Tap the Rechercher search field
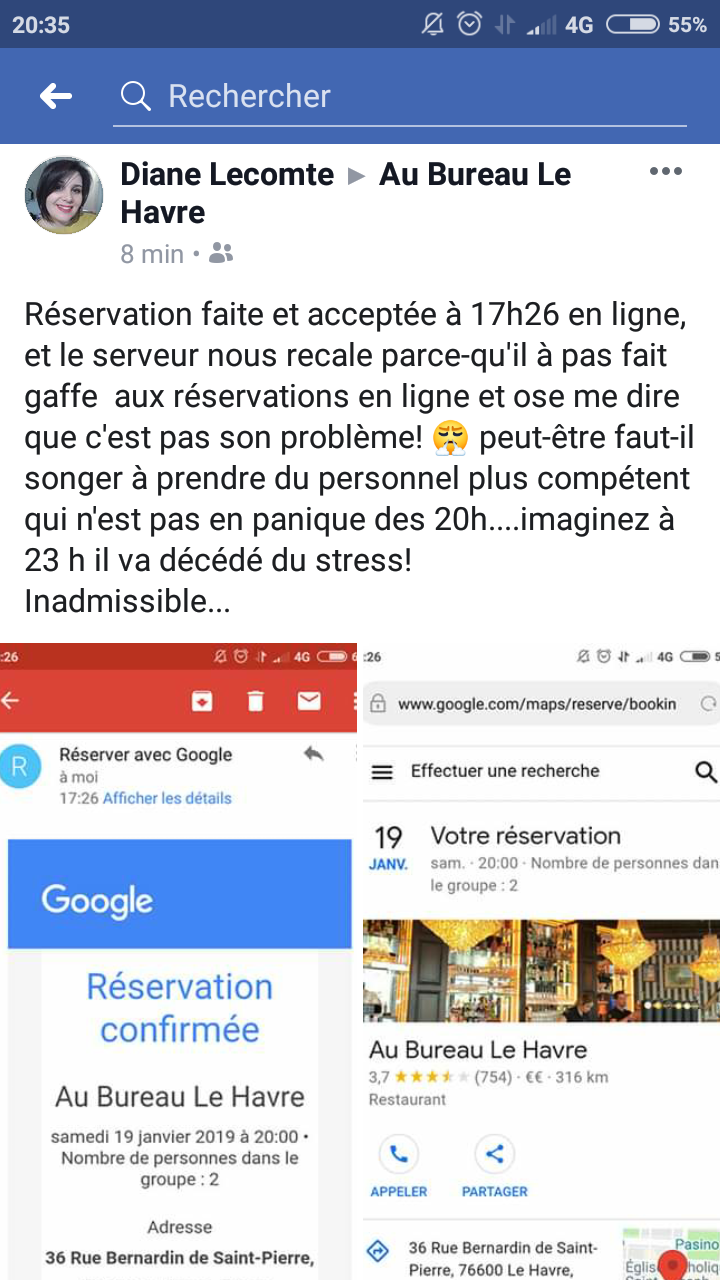This screenshot has height=1280, width=720. (x=400, y=96)
